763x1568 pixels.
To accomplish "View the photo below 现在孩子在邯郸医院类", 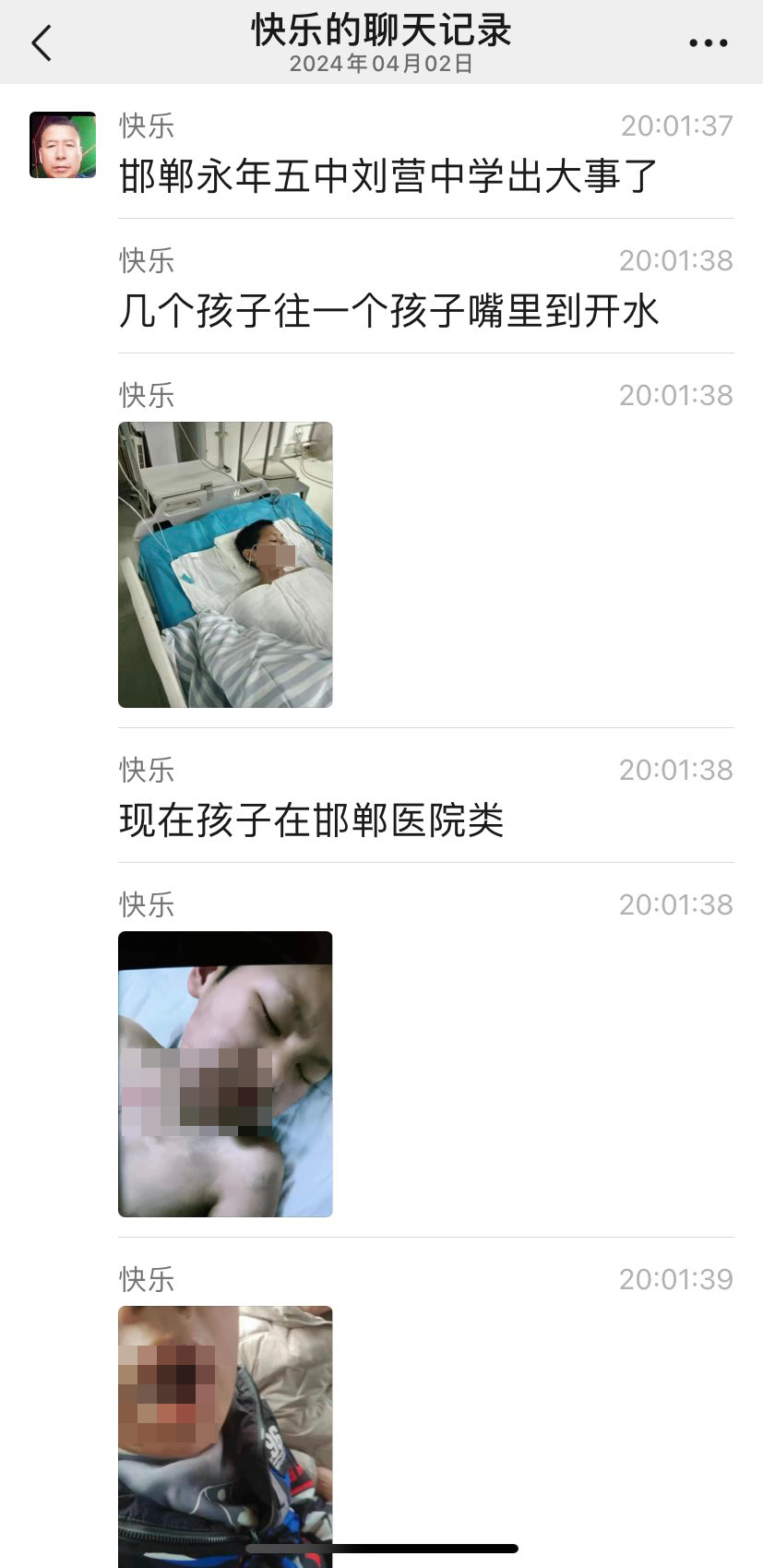I will pyautogui.click(x=225, y=1073).
